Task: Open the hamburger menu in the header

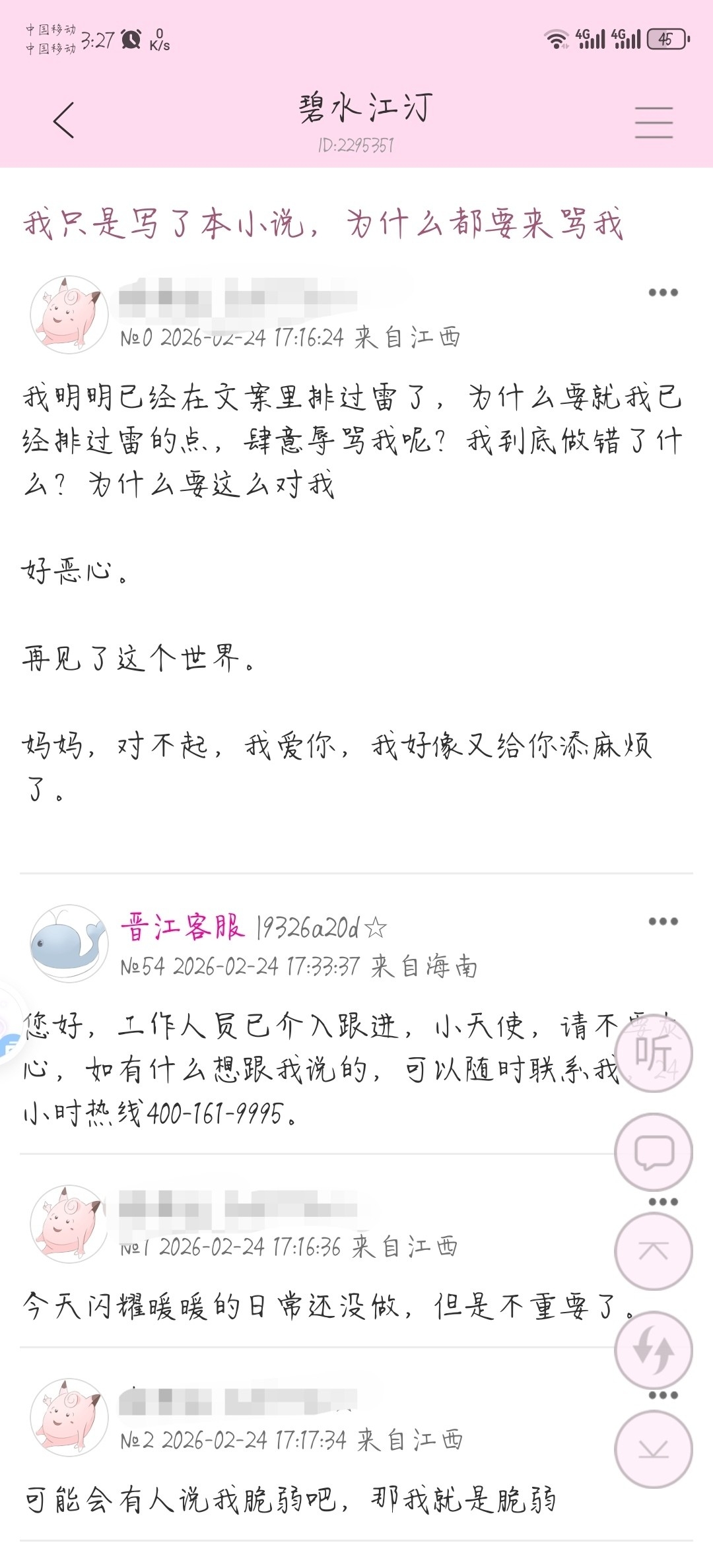Action: coord(653,122)
